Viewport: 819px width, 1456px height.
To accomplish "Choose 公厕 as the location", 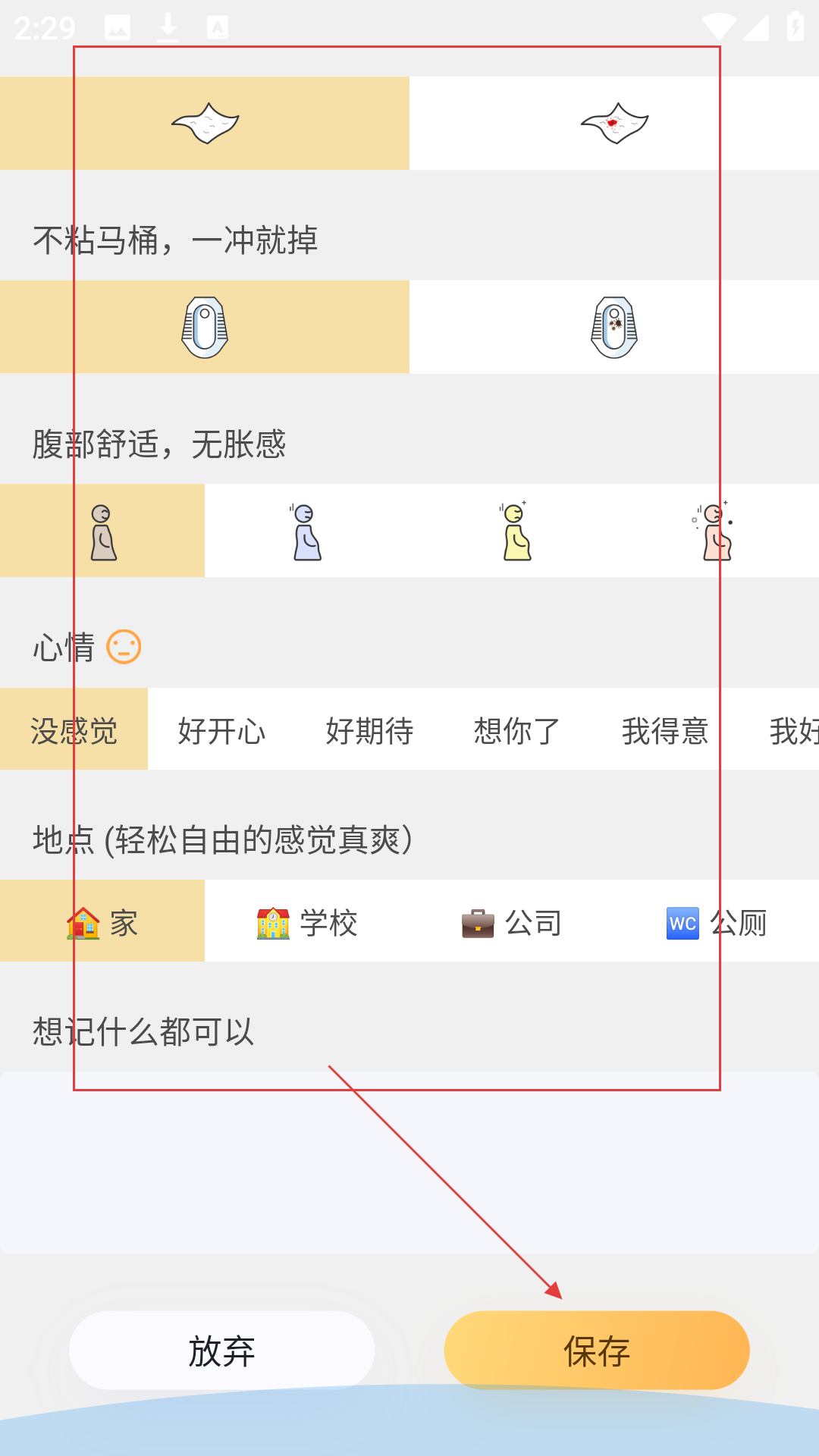I will point(717,921).
